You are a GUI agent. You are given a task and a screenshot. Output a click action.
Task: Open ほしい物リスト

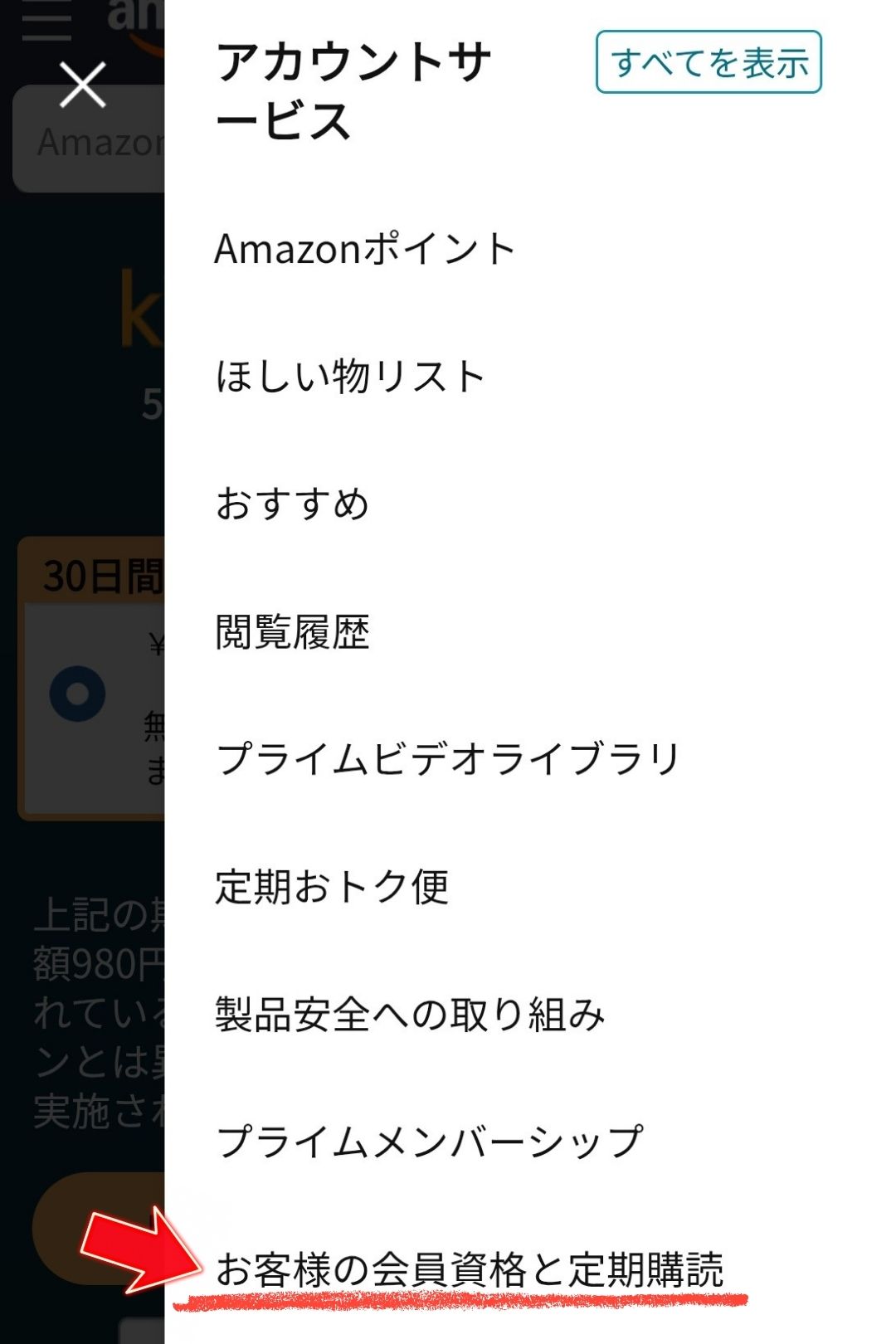tap(348, 373)
